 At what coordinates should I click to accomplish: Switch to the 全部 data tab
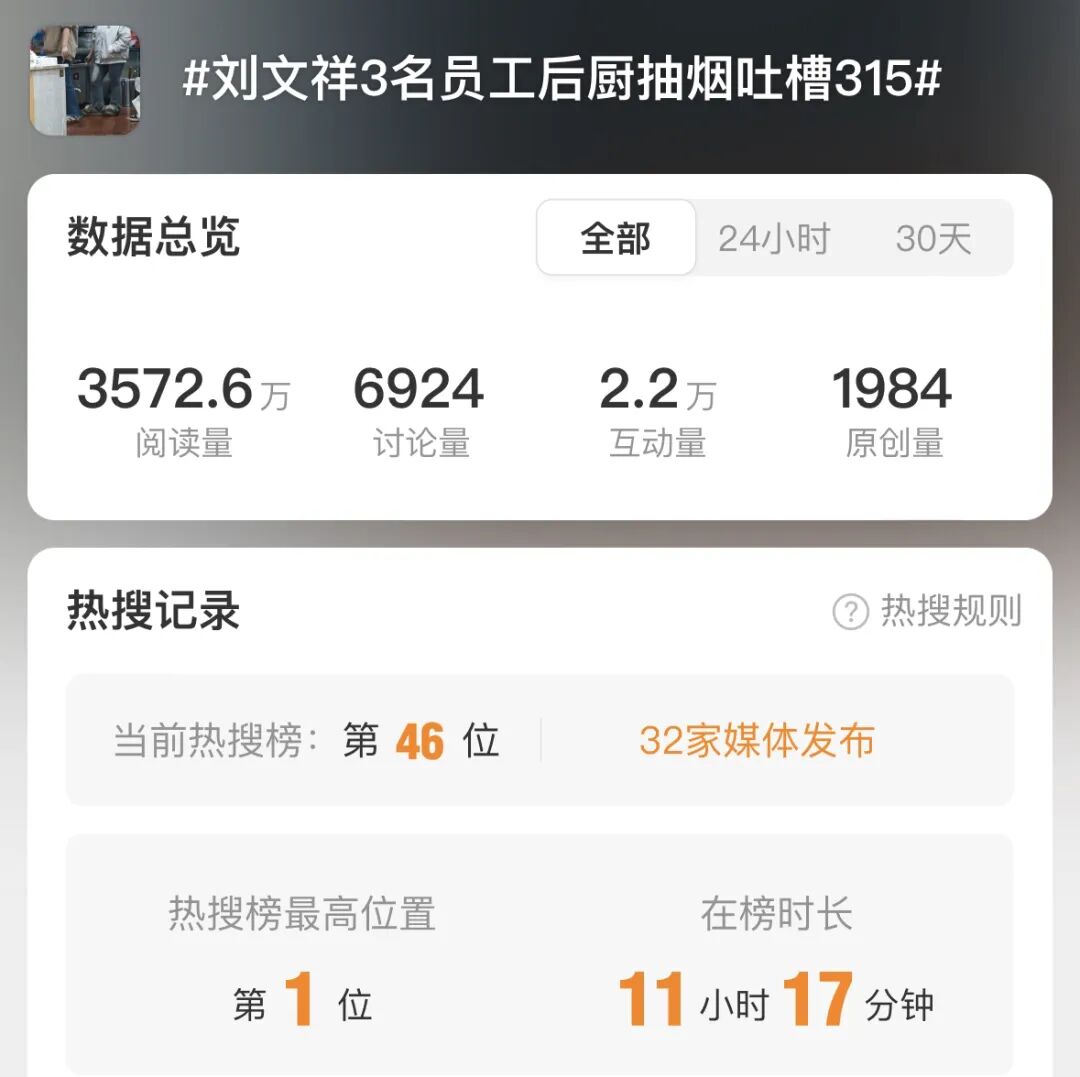click(x=616, y=238)
